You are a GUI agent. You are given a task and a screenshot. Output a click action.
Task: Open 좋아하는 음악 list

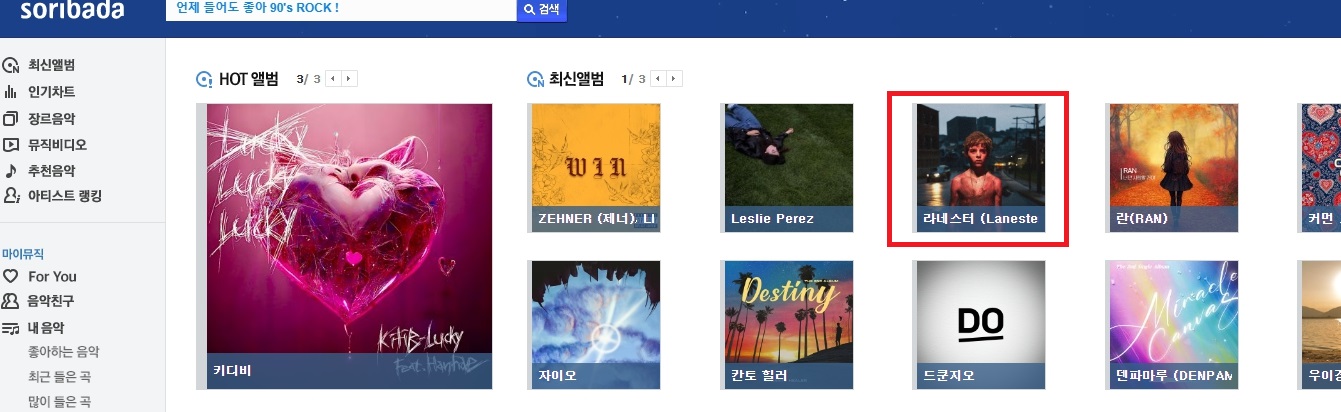(x=63, y=352)
